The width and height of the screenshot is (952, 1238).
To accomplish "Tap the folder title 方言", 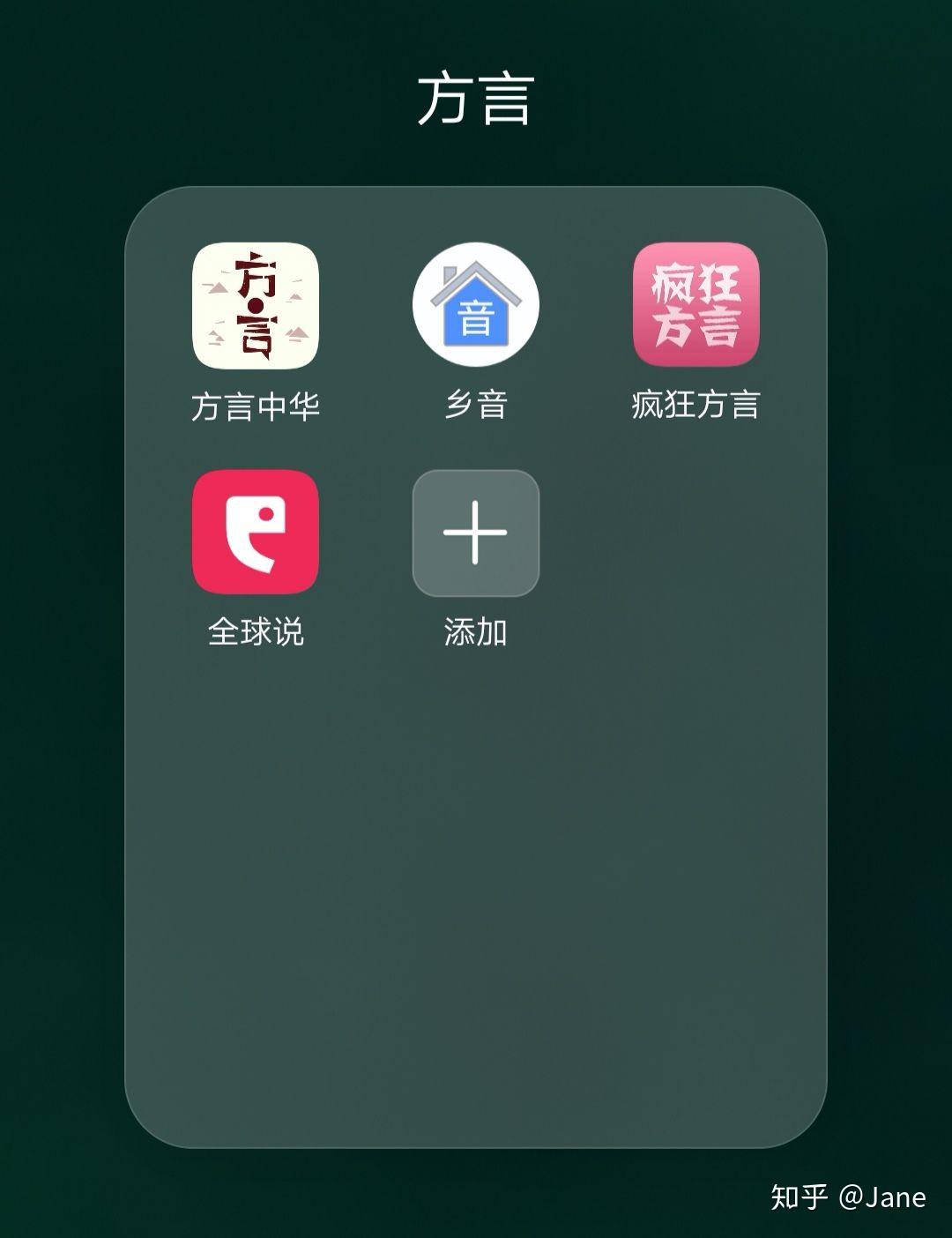I will [x=476, y=97].
